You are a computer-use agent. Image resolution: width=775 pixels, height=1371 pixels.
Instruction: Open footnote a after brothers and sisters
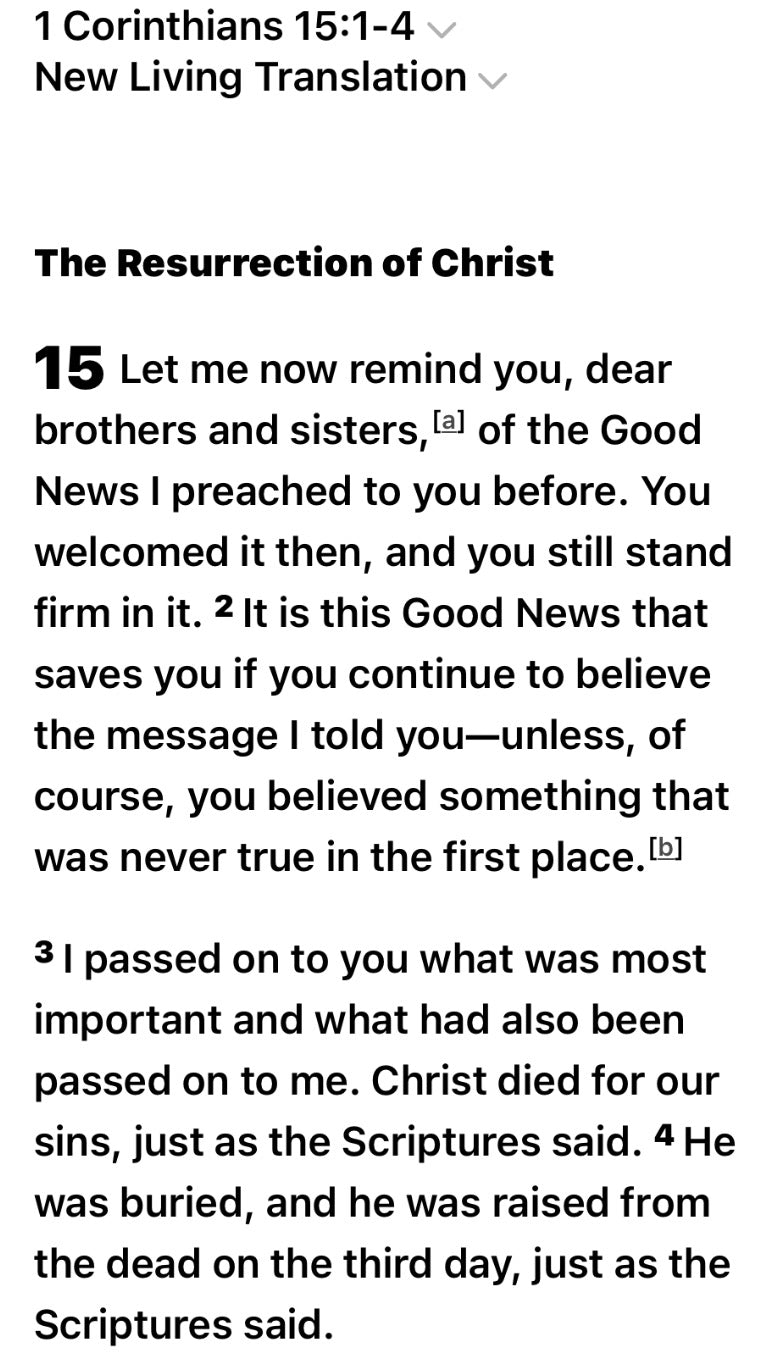(449, 421)
